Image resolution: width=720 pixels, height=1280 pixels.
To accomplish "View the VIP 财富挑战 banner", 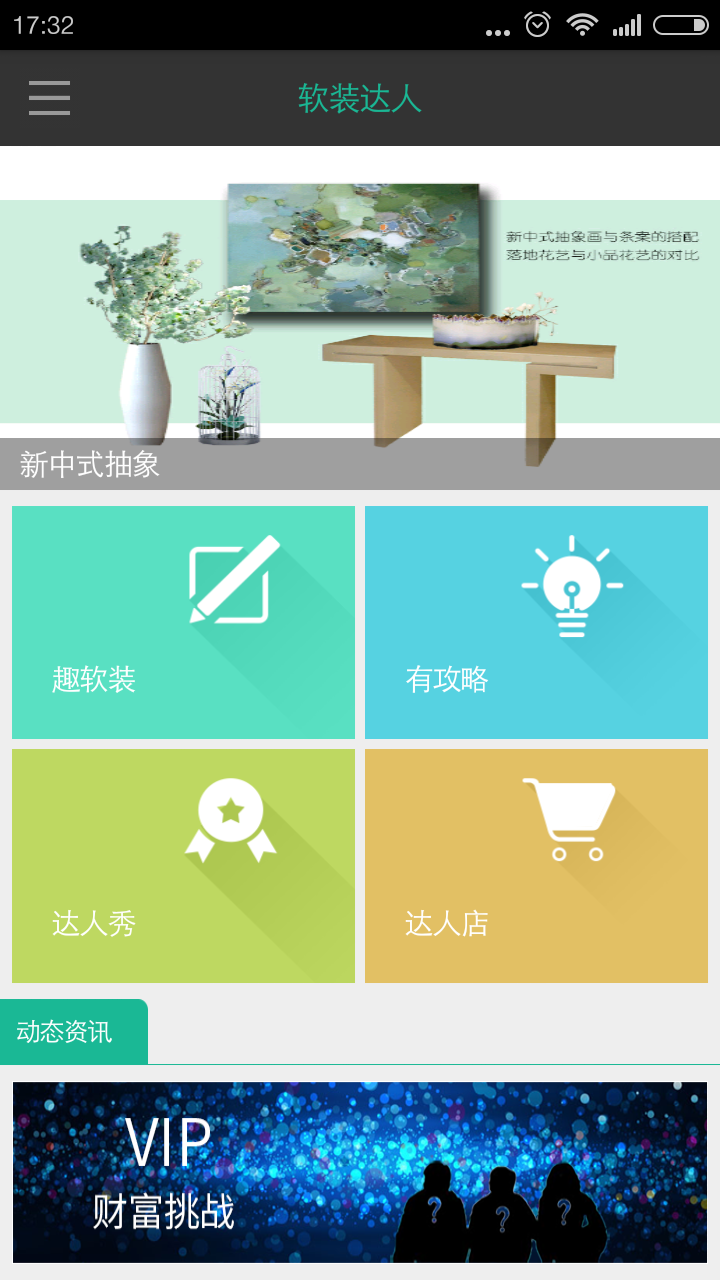I will pos(360,1172).
